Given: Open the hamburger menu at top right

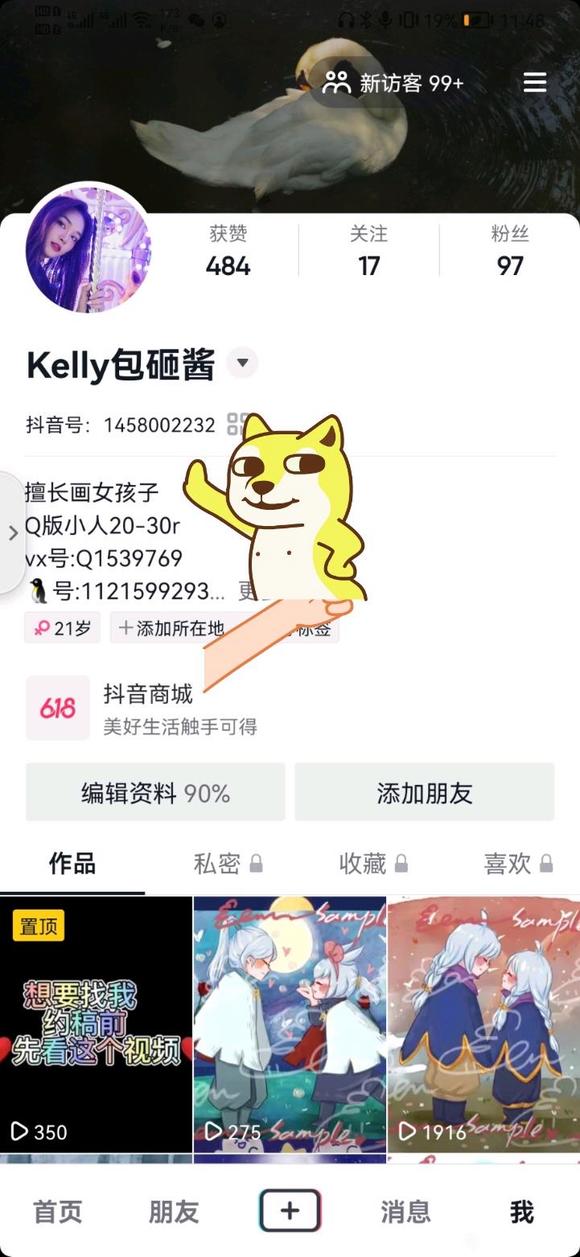Looking at the screenshot, I should pyautogui.click(x=535, y=82).
